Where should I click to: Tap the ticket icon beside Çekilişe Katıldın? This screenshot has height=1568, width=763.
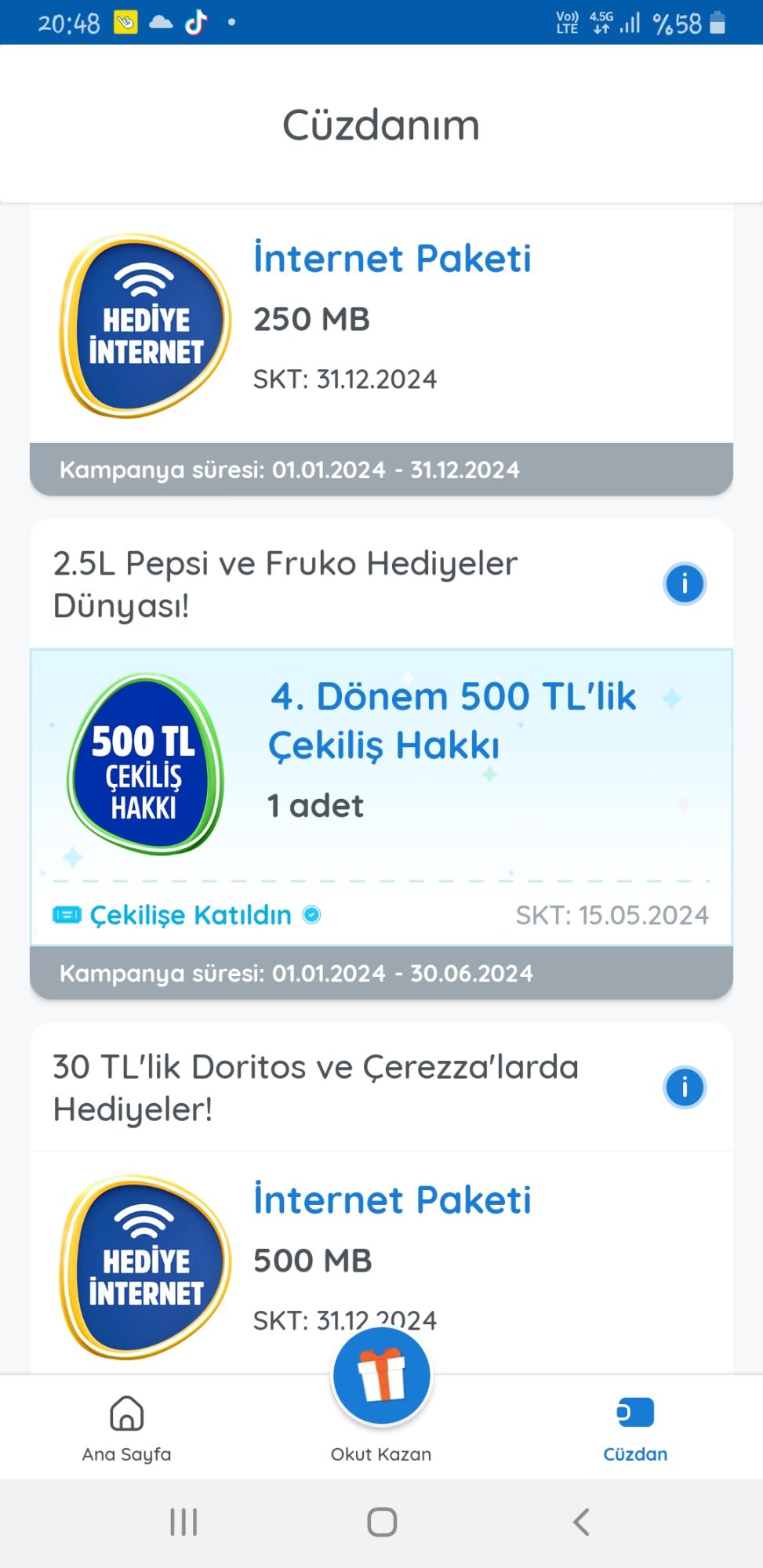coord(67,913)
